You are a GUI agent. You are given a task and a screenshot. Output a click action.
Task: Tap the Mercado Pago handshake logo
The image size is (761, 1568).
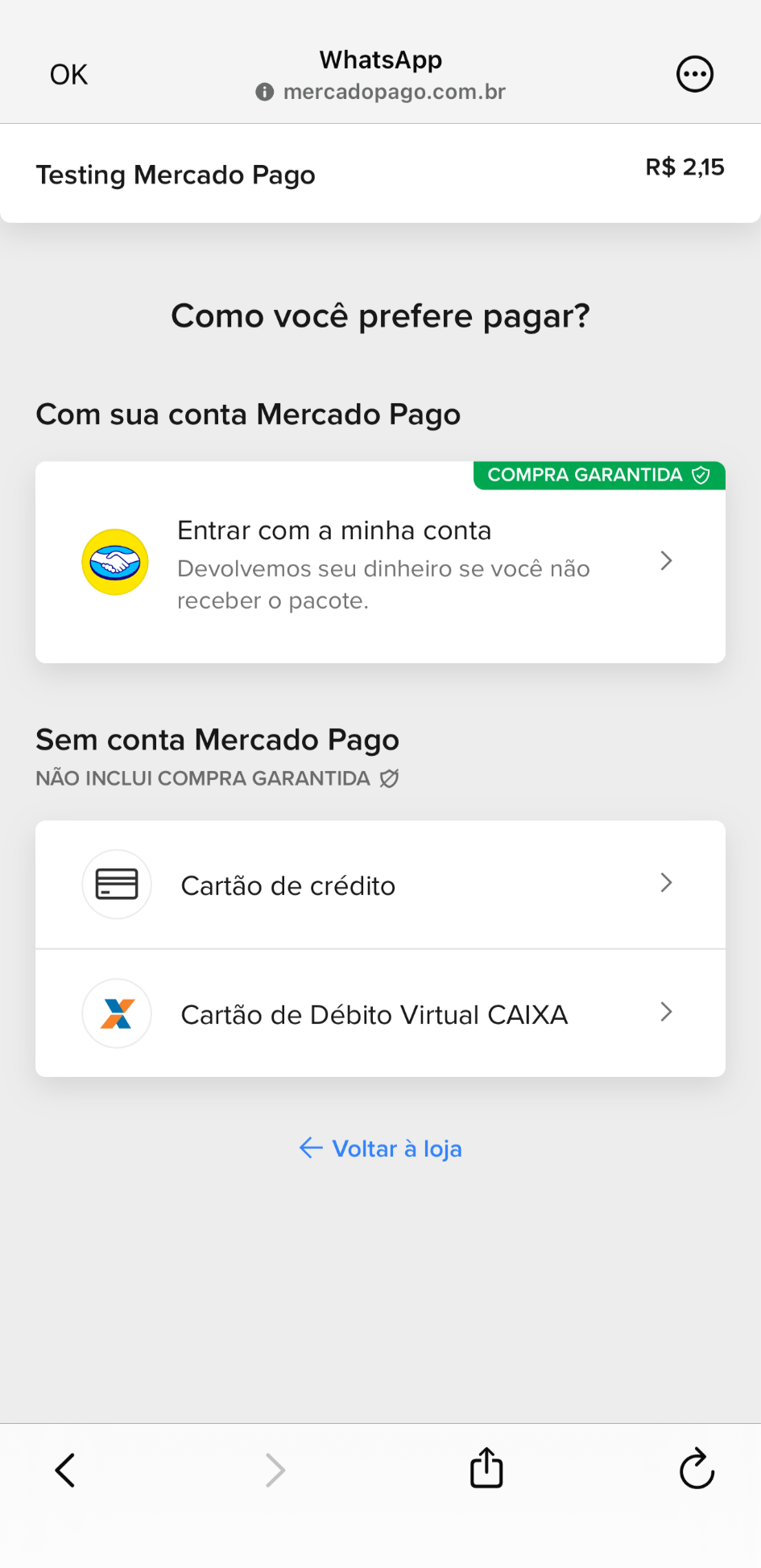coord(114,562)
